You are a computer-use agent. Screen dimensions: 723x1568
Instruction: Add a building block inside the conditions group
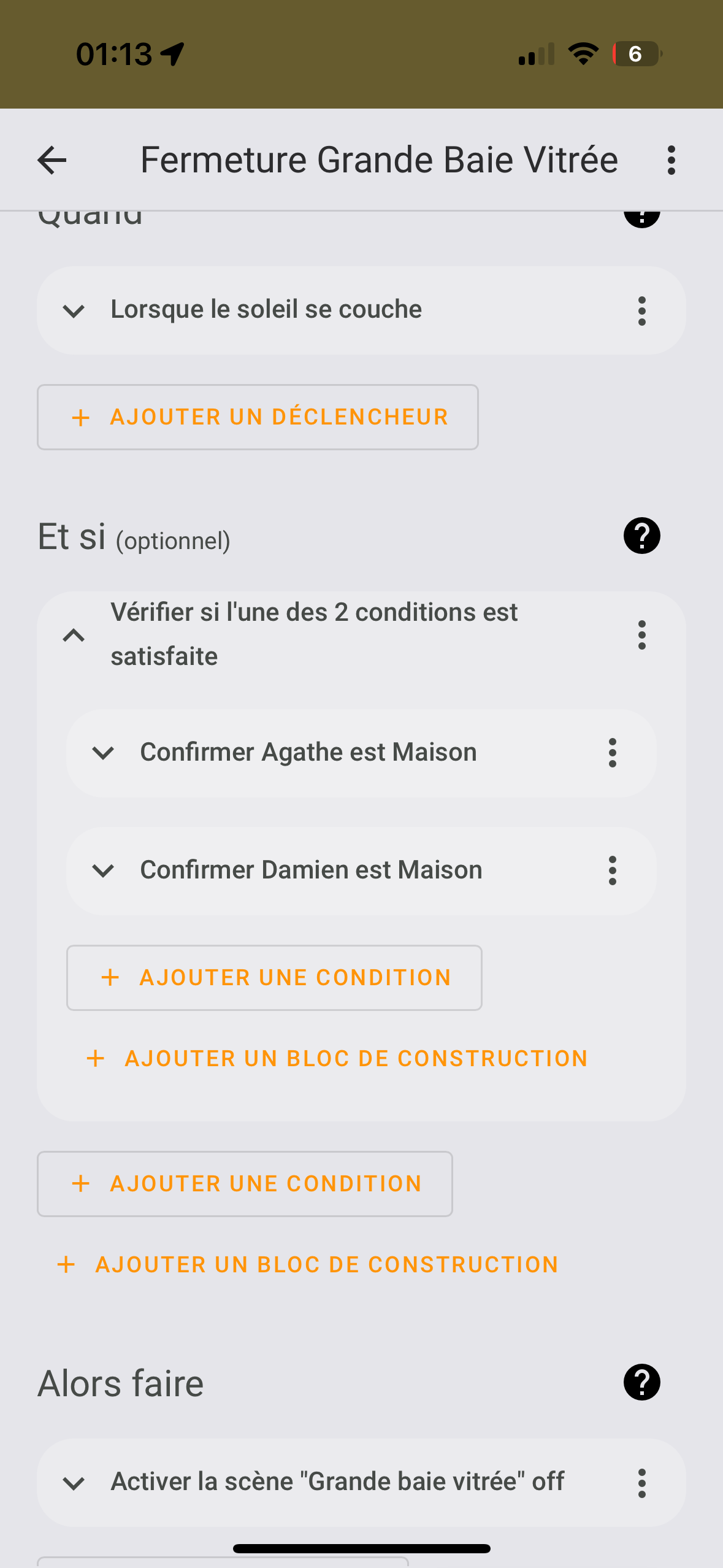coord(337,1059)
